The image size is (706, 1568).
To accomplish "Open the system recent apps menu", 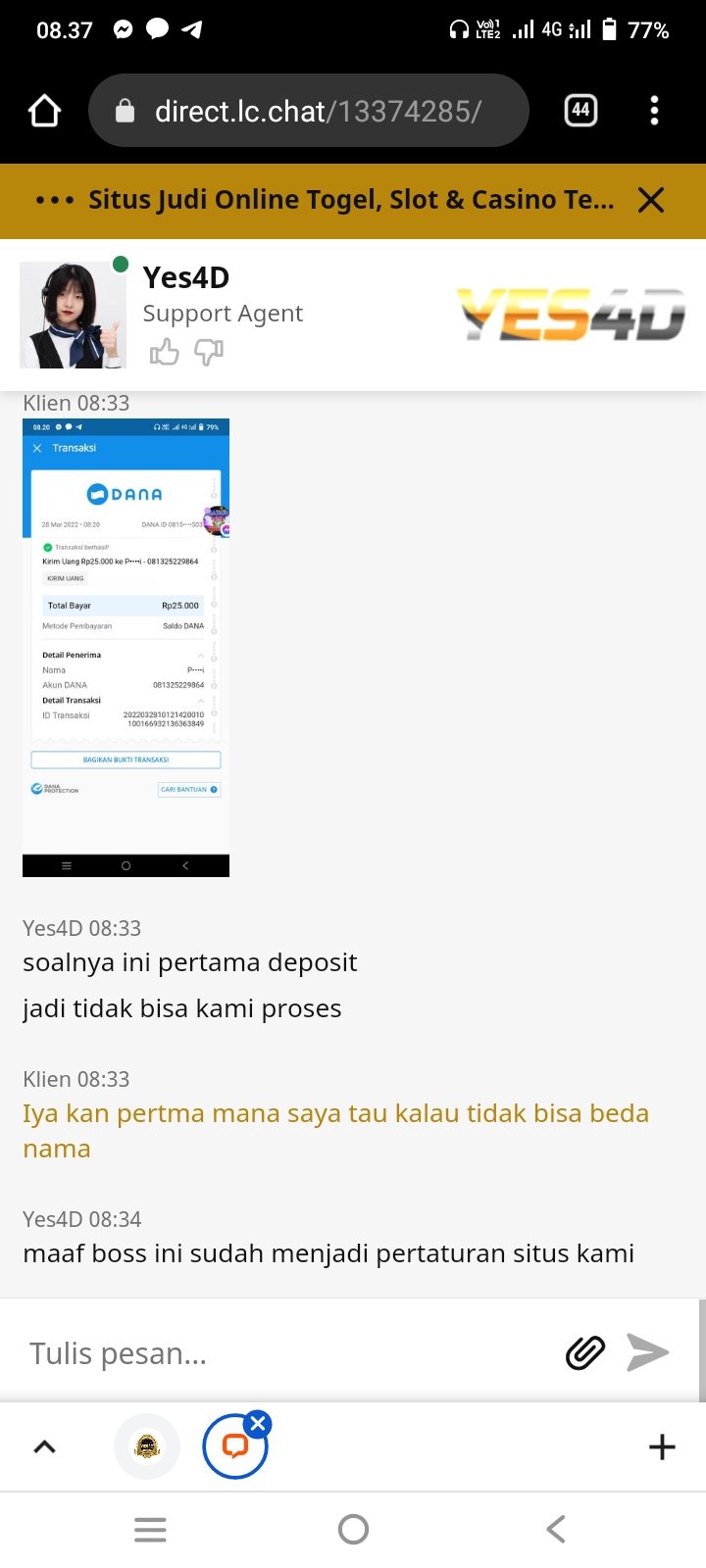I will tap(150, 1529).
